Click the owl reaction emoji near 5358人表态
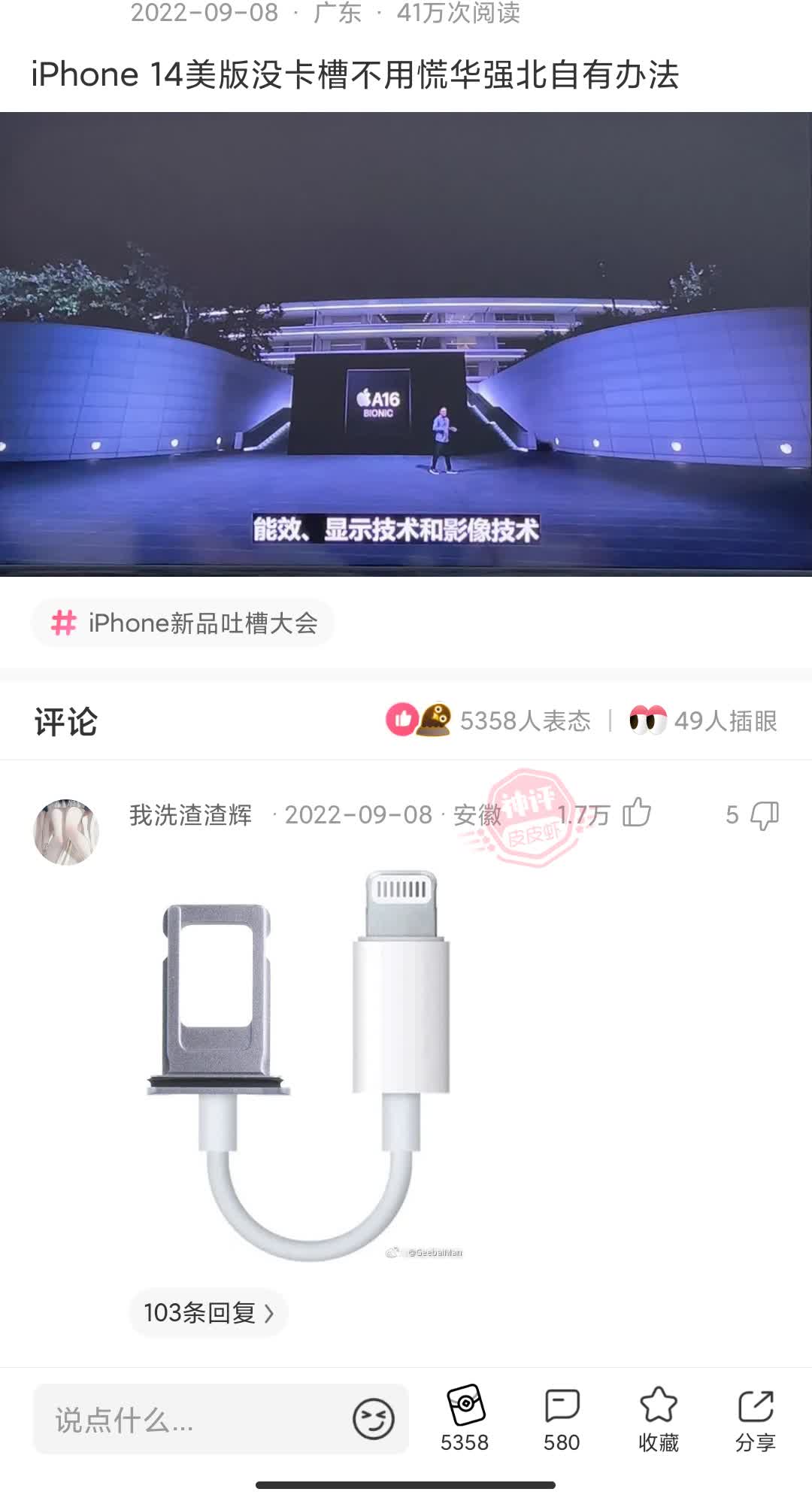The image size is (812, 1504). pos(436,720)
